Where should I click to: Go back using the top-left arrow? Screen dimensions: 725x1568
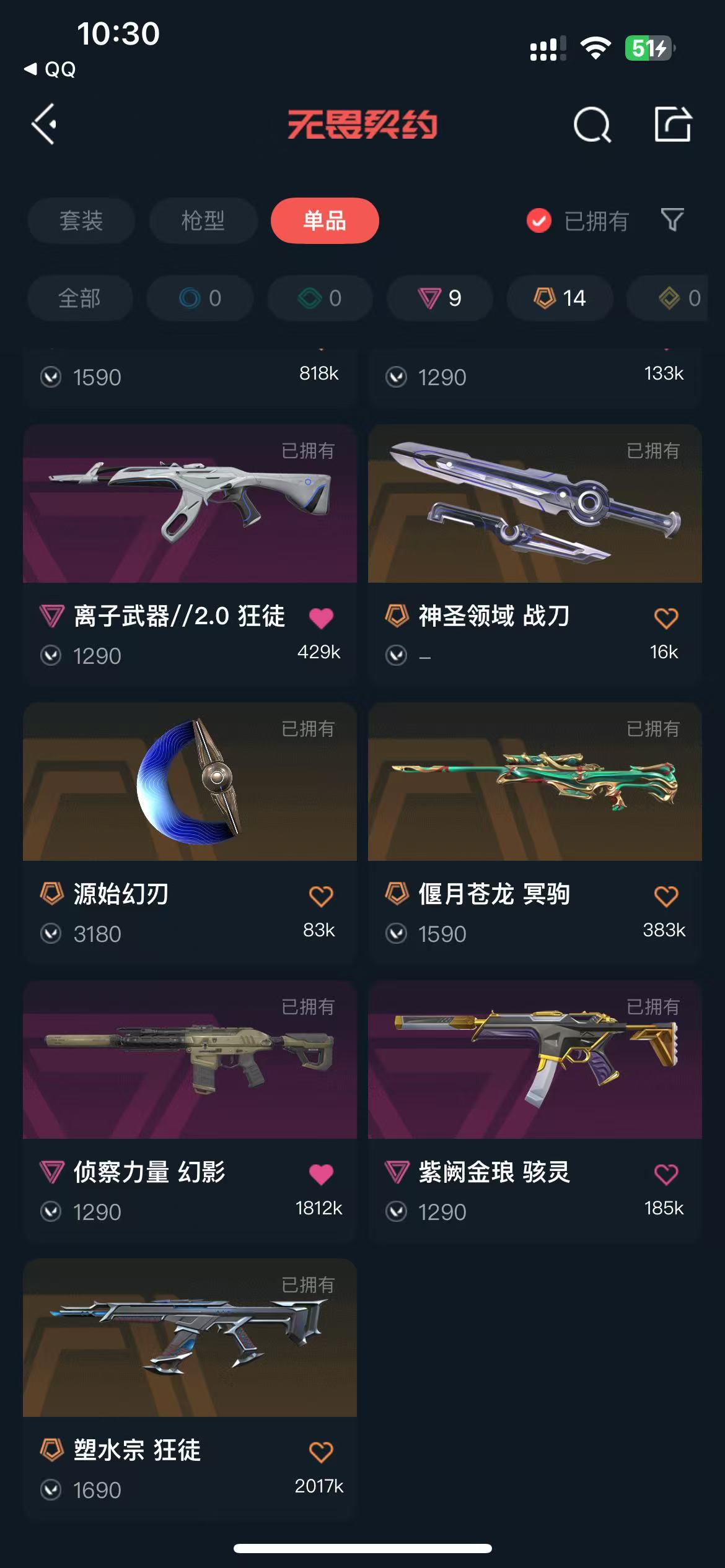[45, 124]
